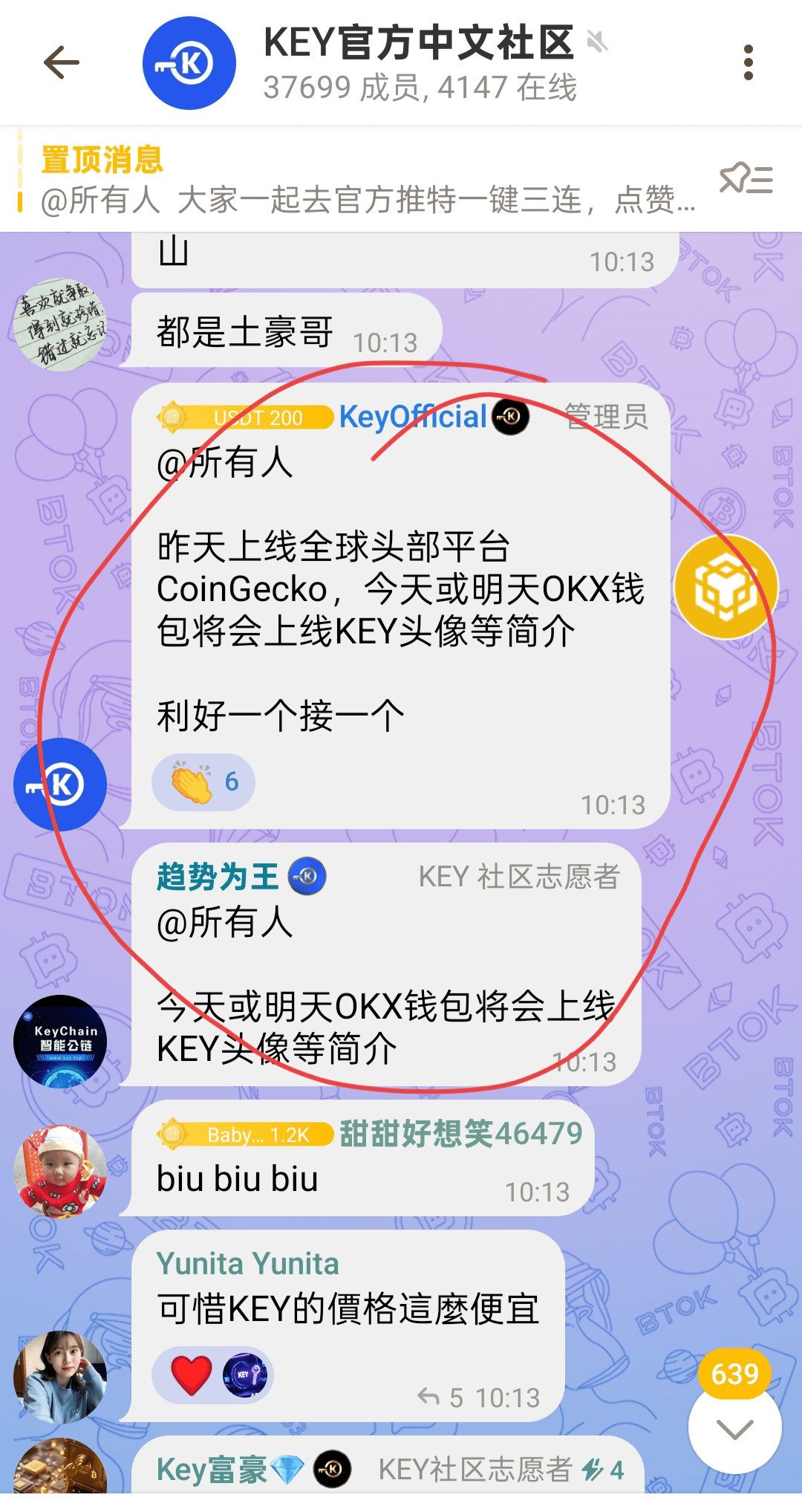The height and width of the screenshot is (1512, 802).
Task: Open KEY官方中文社区 group info
Action: pyautogui.click(x=418, y=62)
